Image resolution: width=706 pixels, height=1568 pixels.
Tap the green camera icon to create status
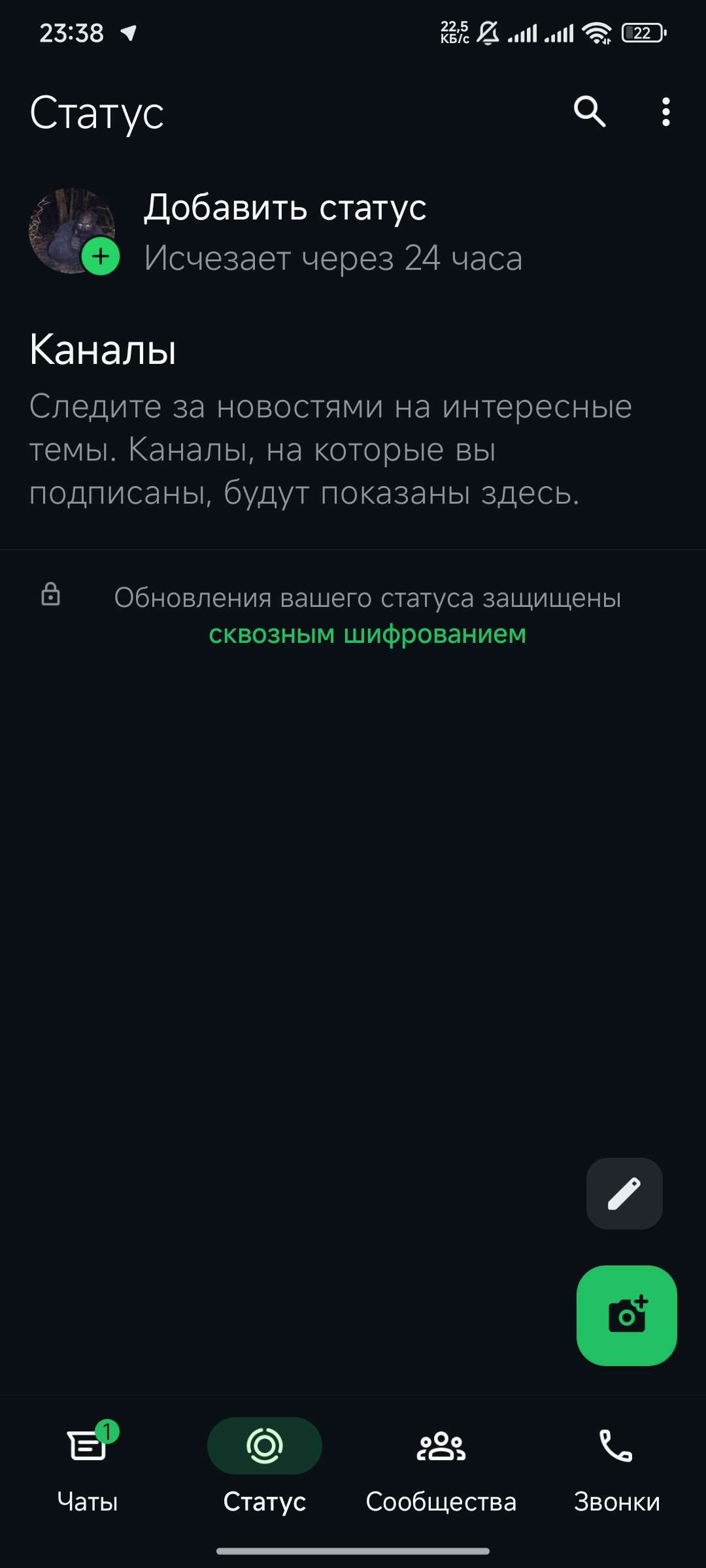(x=626, y=1313)
